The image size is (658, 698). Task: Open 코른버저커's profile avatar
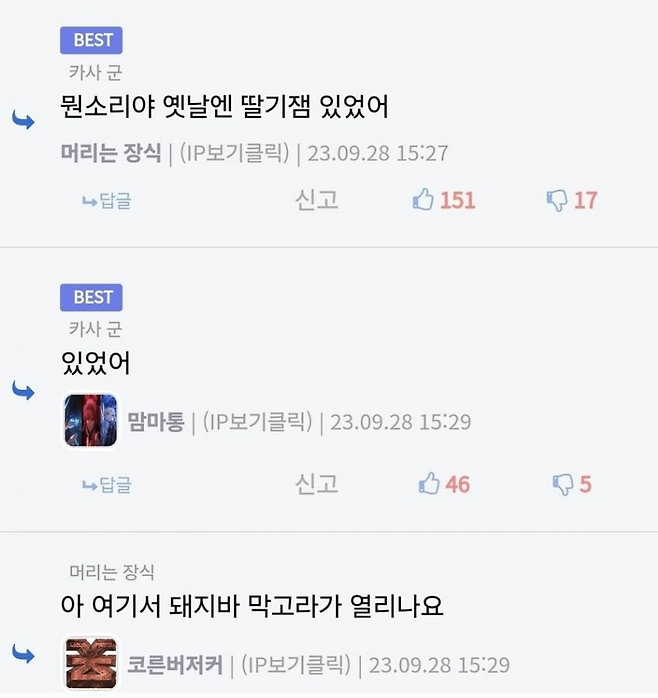[x=91, y=663]
